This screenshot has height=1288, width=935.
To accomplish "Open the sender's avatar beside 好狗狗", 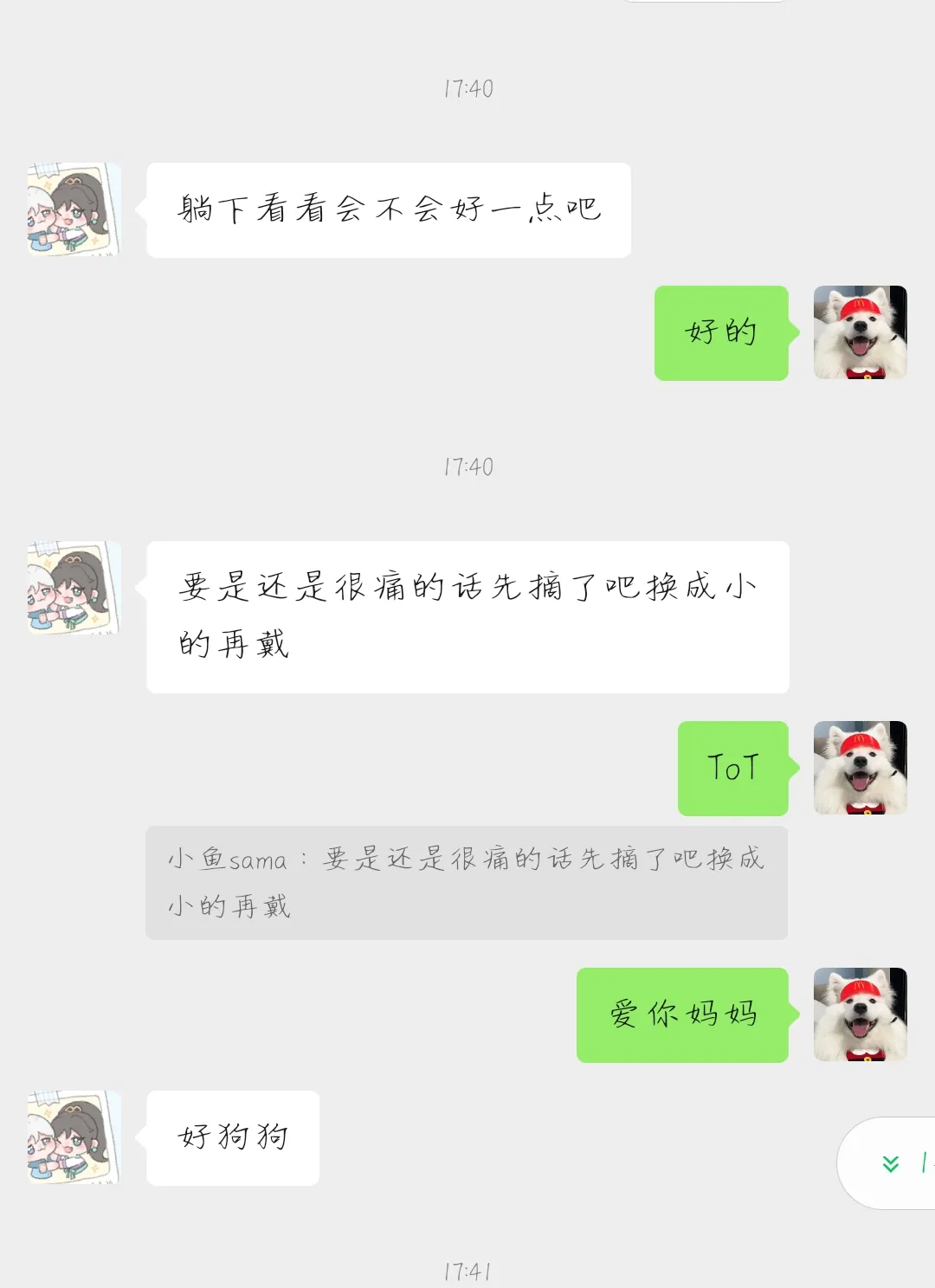I will click(x=74, y=1137).
